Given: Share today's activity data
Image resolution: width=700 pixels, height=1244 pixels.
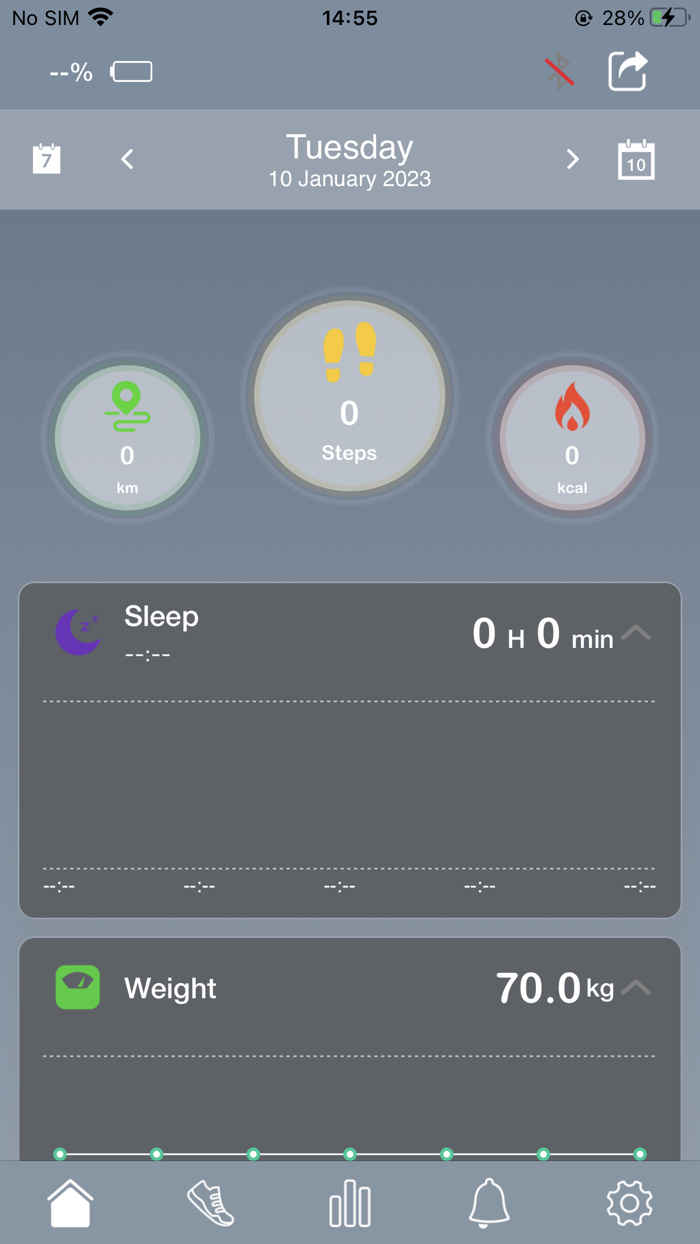Looking at the screenshot, I should coord(628,71).
